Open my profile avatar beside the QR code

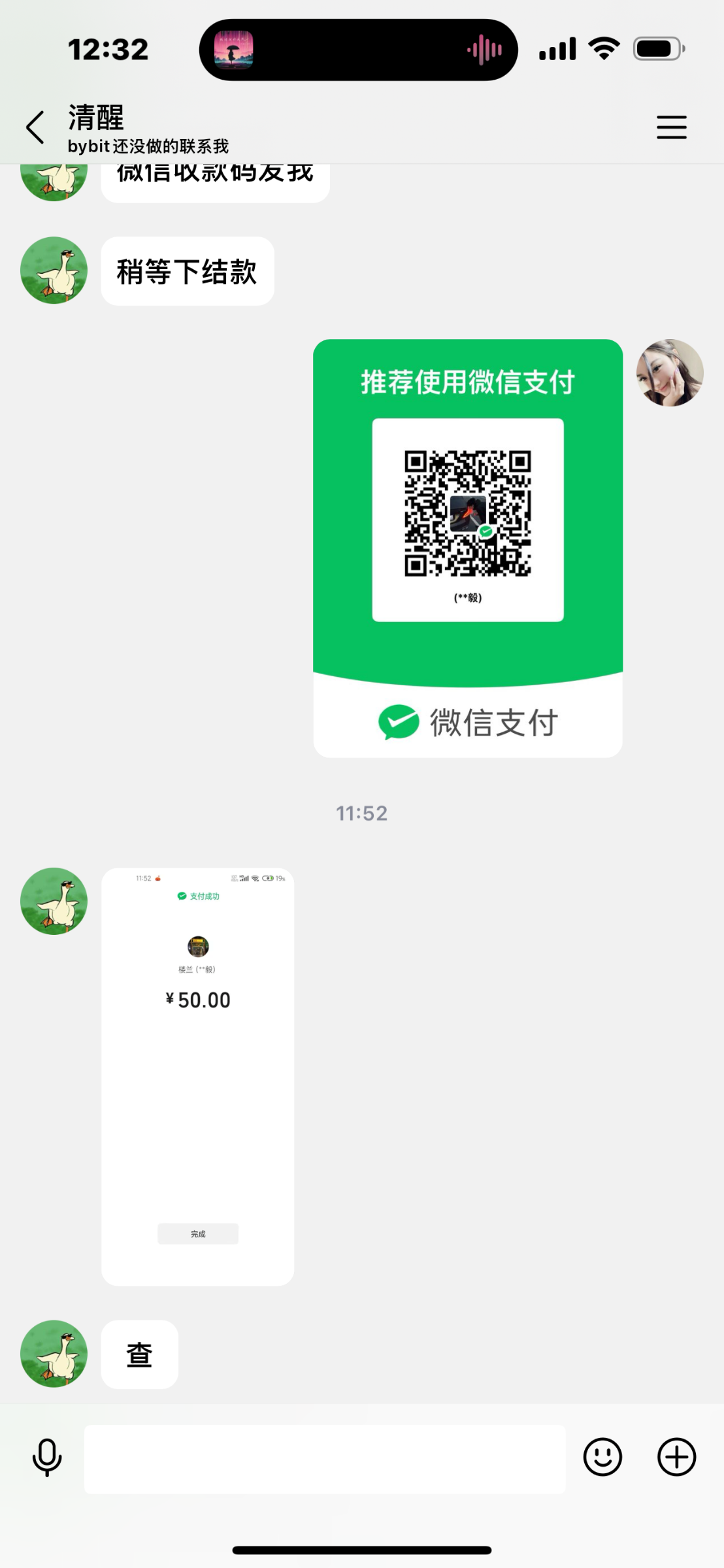coord(670,373)
